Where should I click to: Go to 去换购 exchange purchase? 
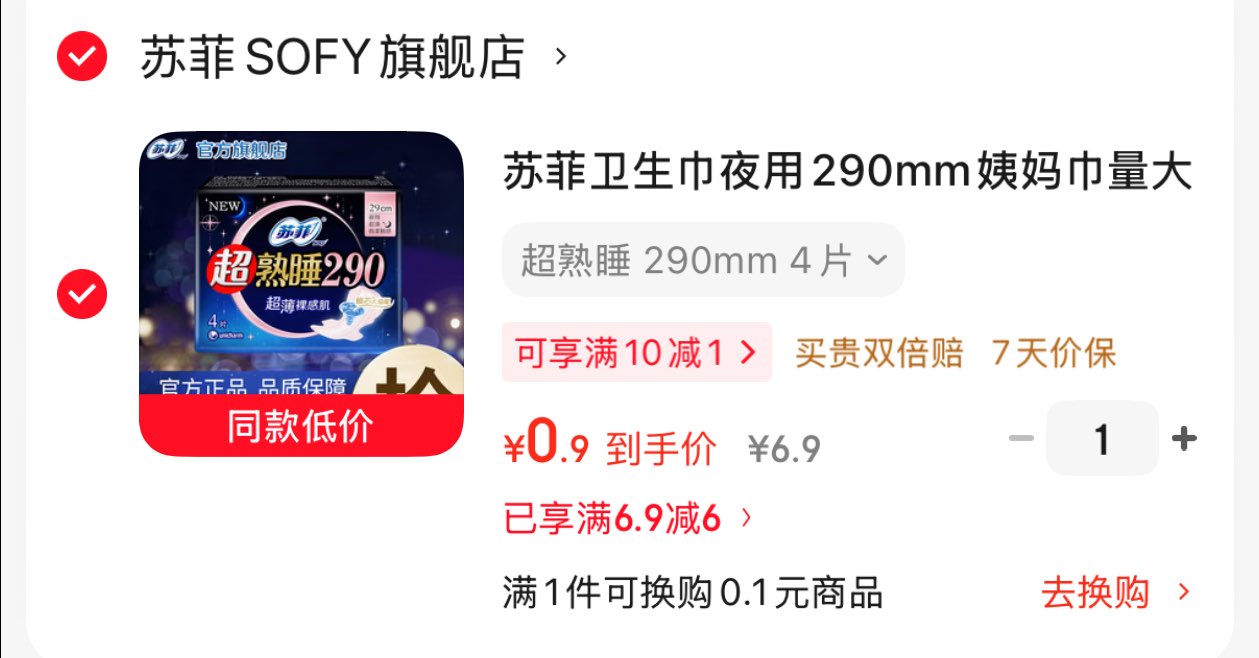point(1115,592)
